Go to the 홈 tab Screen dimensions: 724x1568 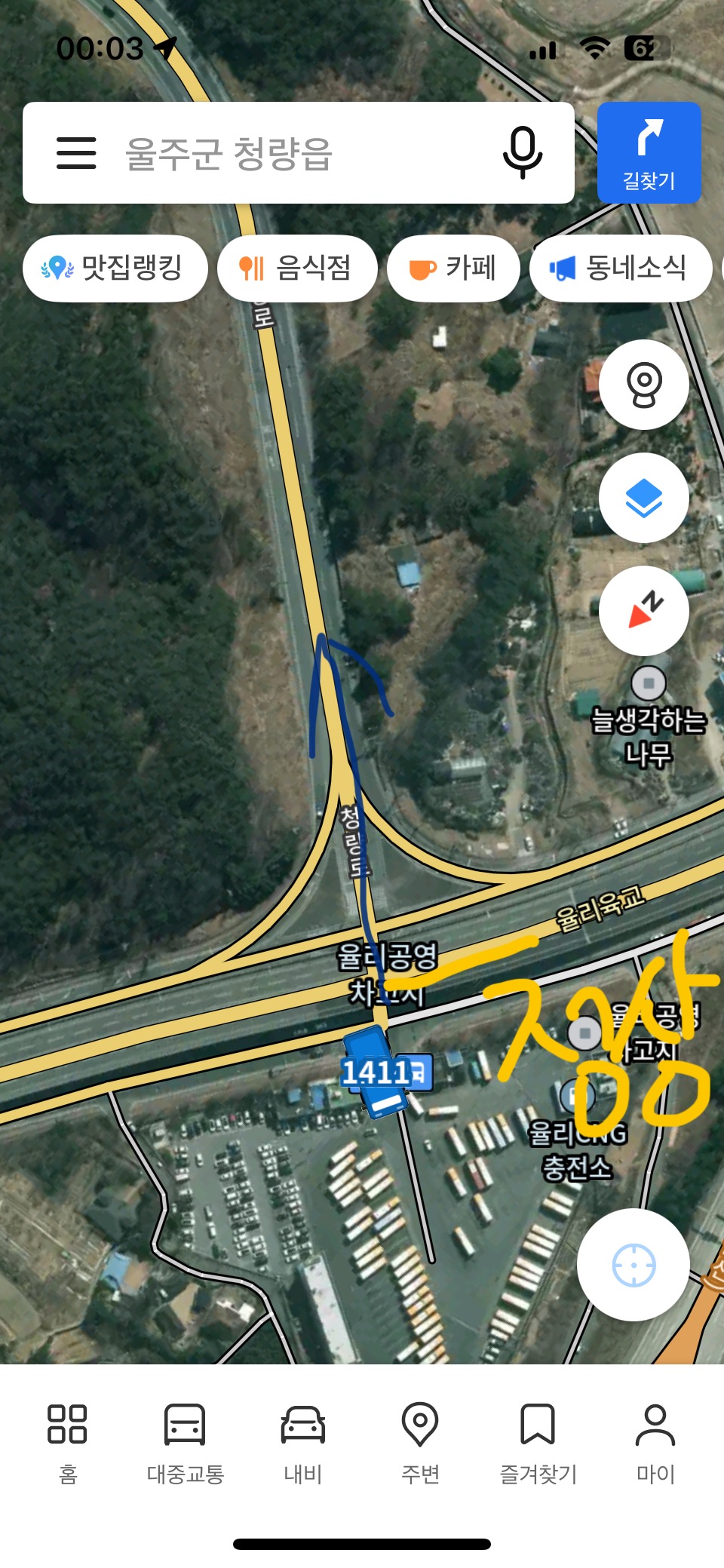[68, 1442]
